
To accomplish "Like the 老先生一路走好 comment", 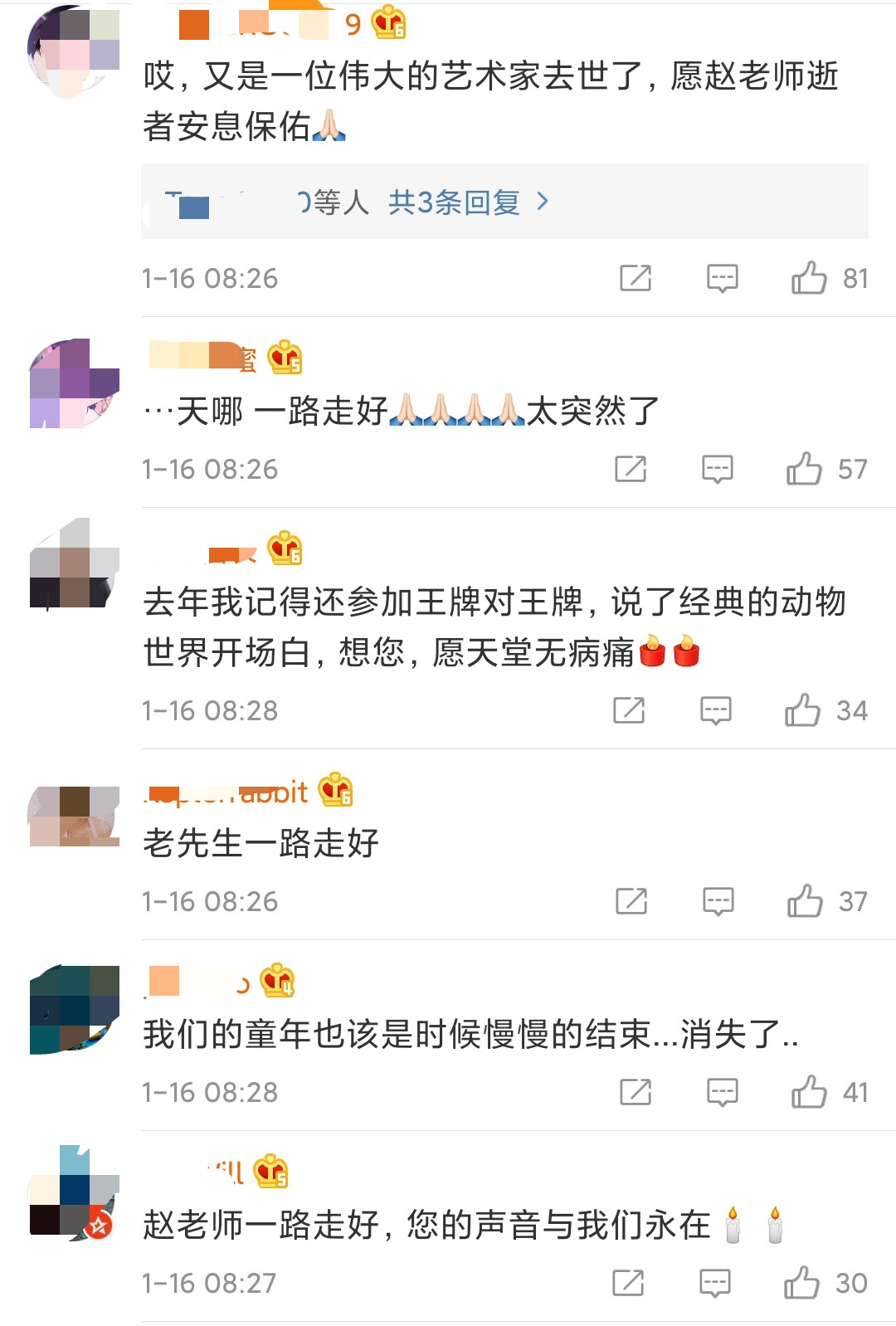I will (805, 901).
